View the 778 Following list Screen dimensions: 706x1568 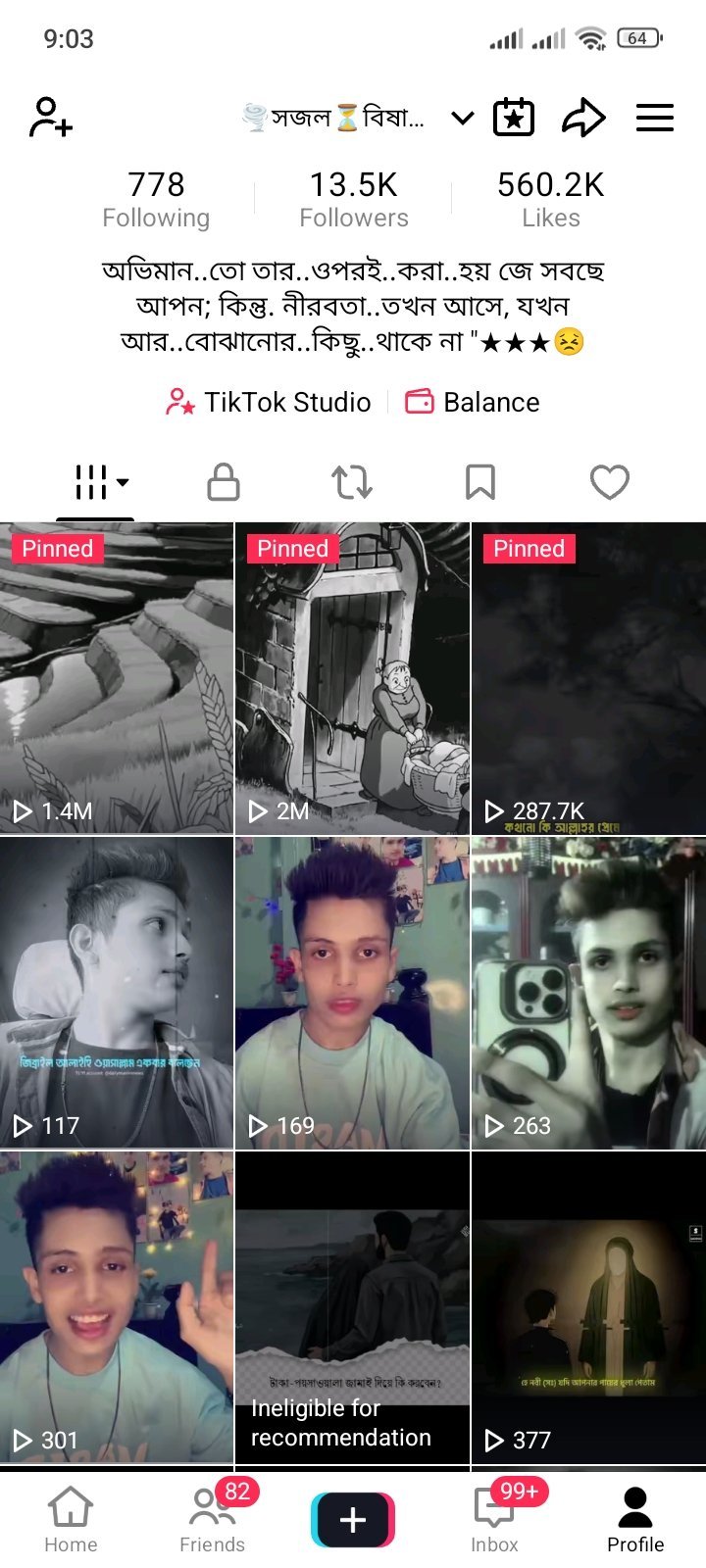pyautogui.click(x=156, y=199)
